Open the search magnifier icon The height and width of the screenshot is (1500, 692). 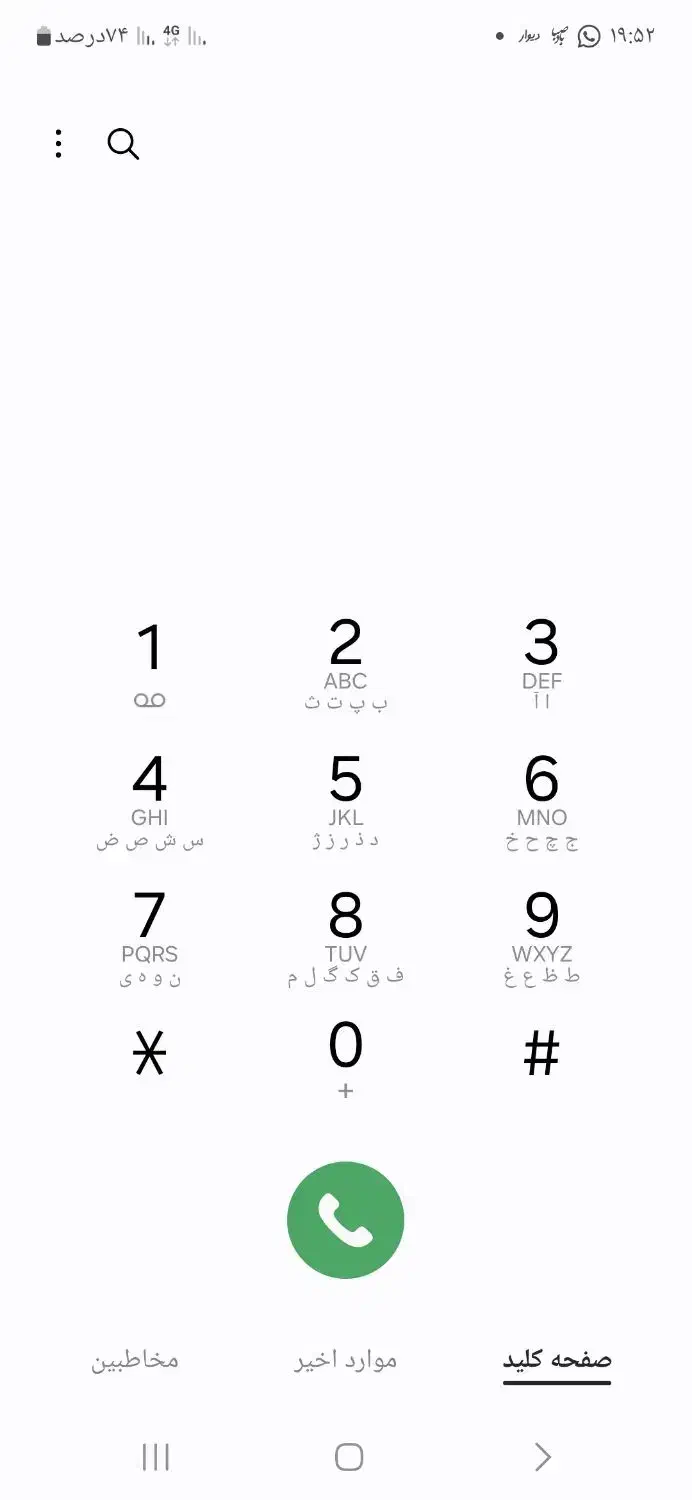point(123,144)
